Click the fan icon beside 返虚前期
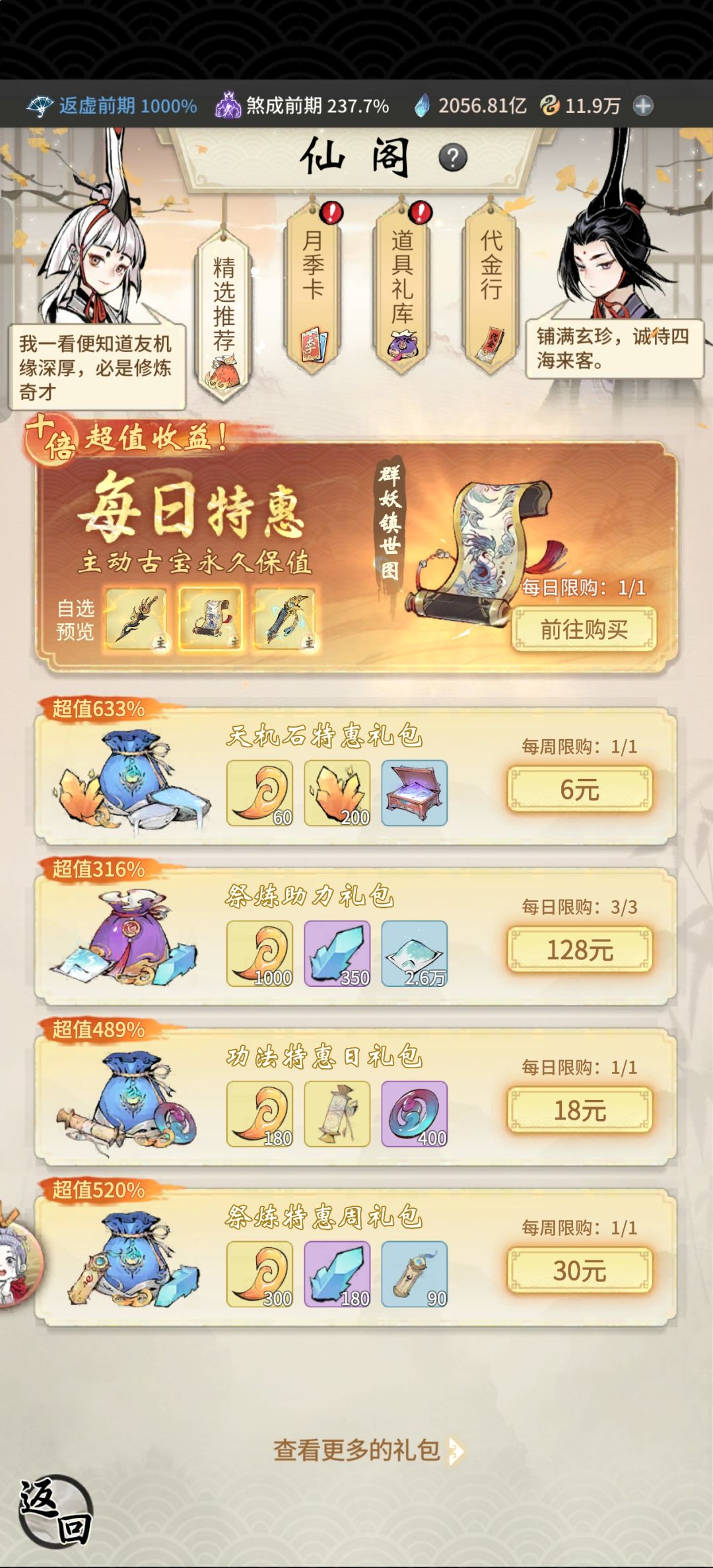Screen dimensions: 713x1568 pyautogui.click(x=41, y=104)
